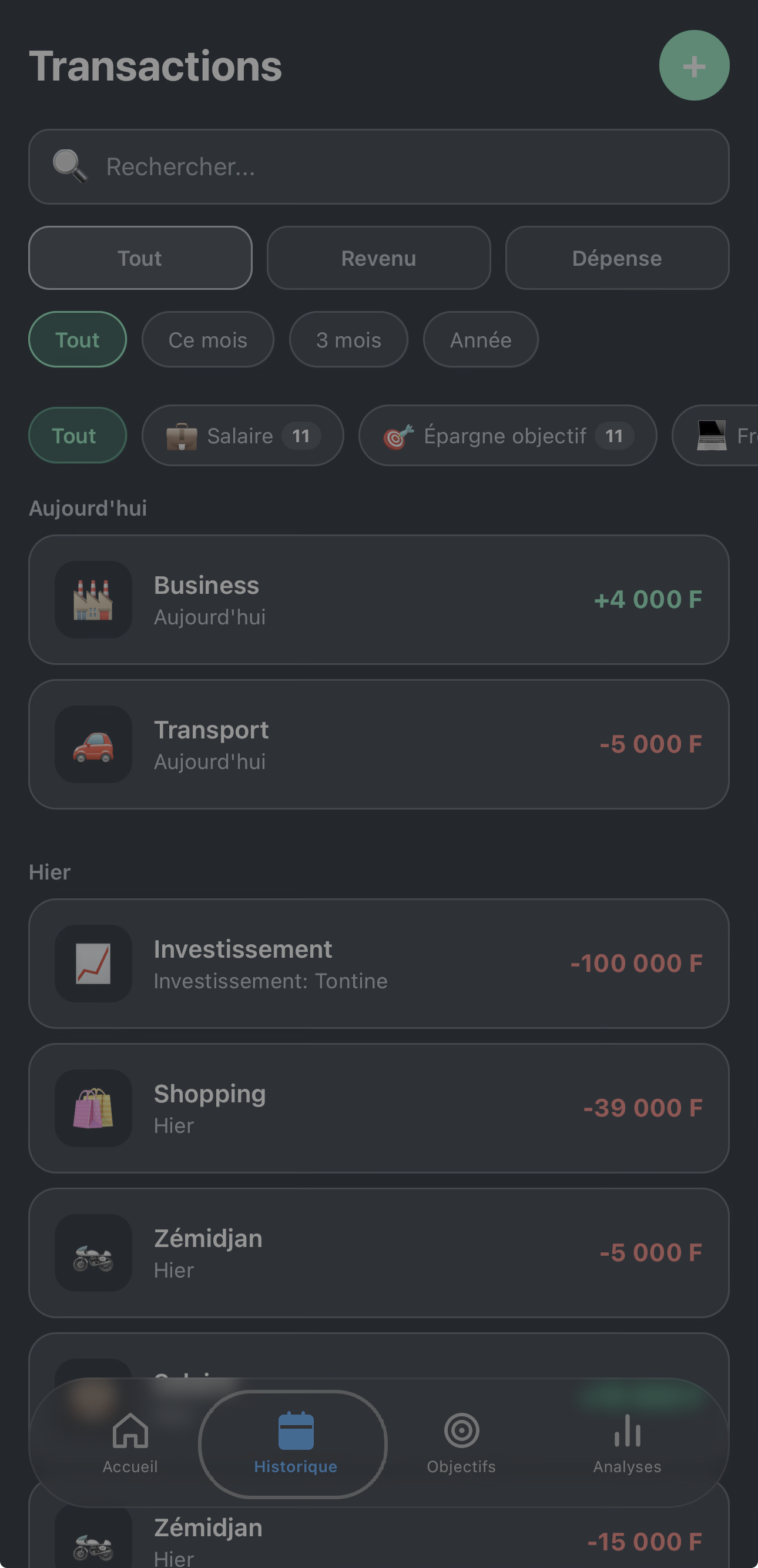Tap the Accueil home icon
Viewport: 758px width, 1568px height.
tap(130, 1432)
